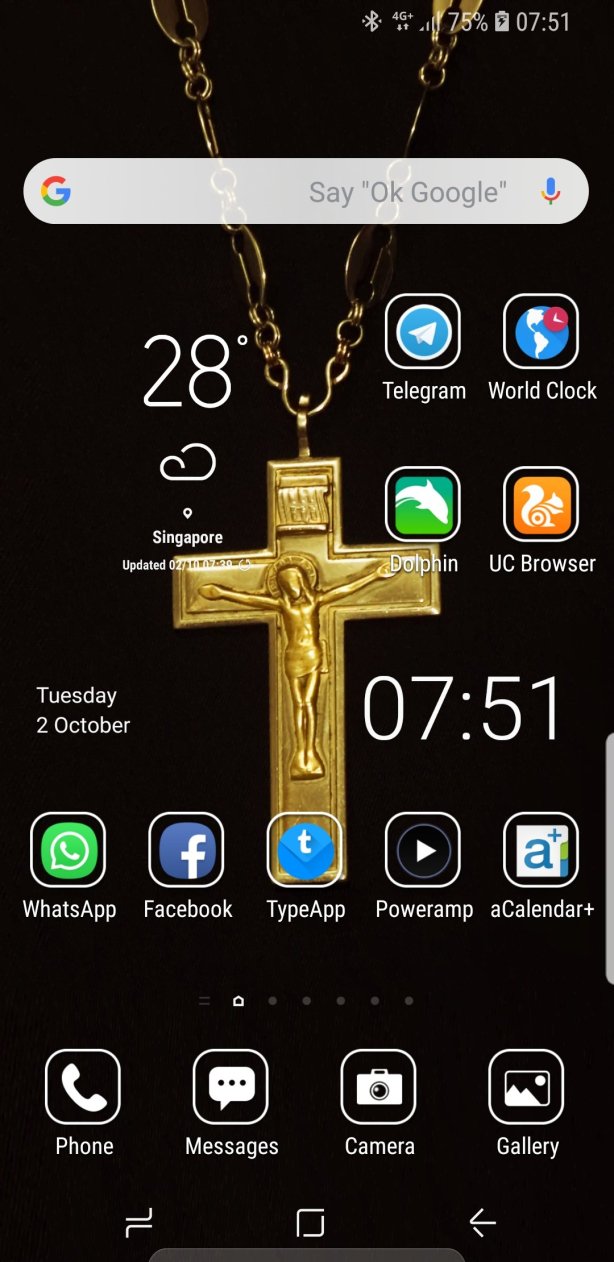
Task: Open aCalendar+
Action: pos(541,850)
